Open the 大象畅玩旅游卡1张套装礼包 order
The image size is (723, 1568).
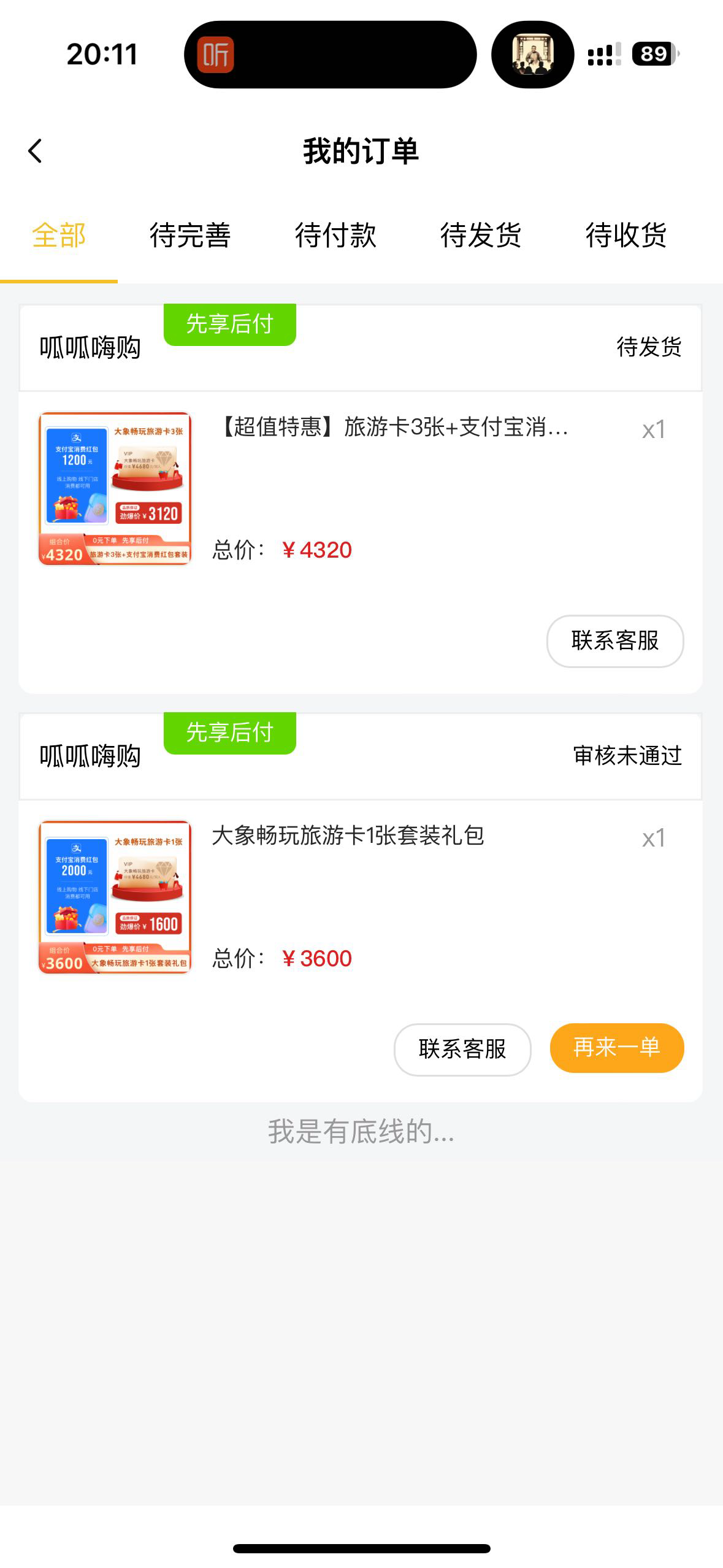348,836
